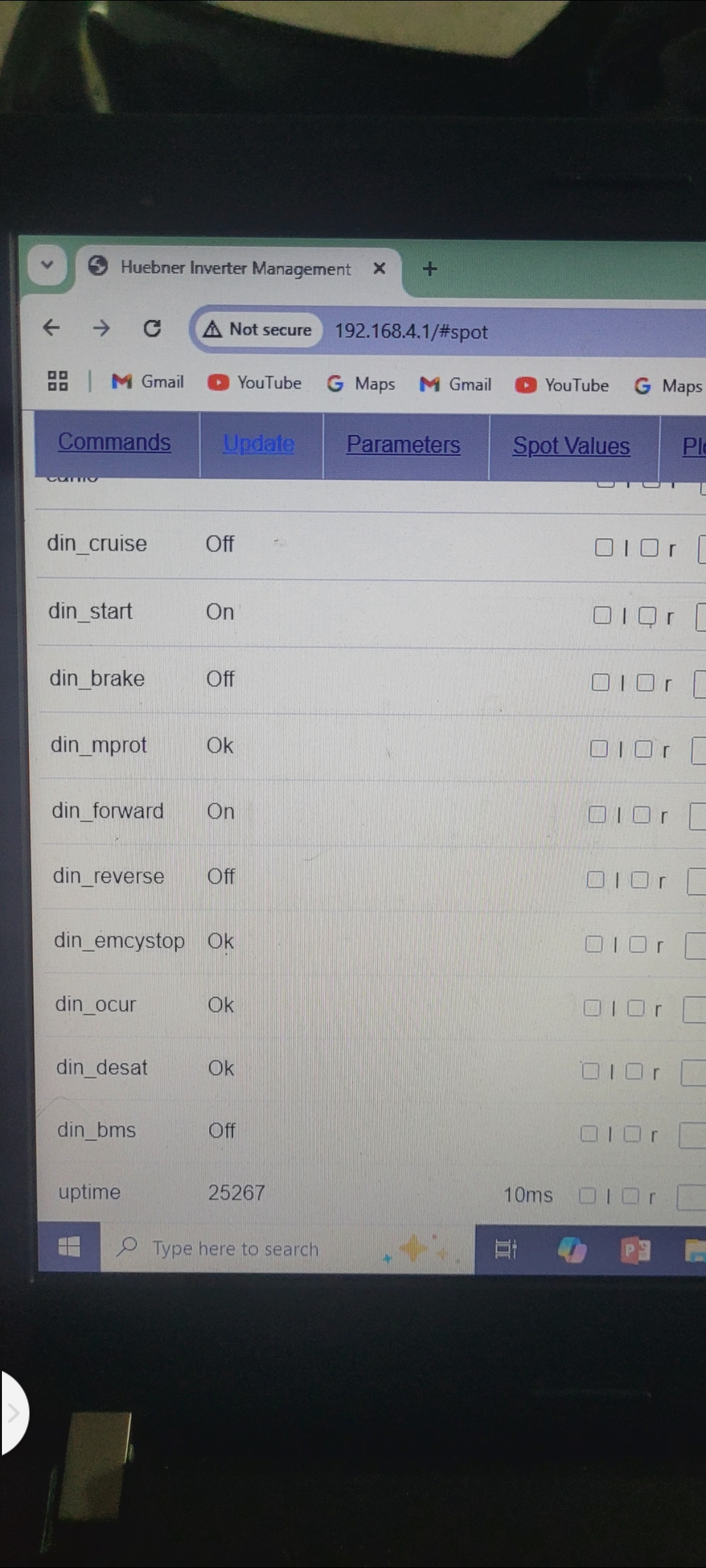The width and height of the screenshot is (706, 1568).
Task: Check the r checkbox for din_start
Action: point(647,615)
